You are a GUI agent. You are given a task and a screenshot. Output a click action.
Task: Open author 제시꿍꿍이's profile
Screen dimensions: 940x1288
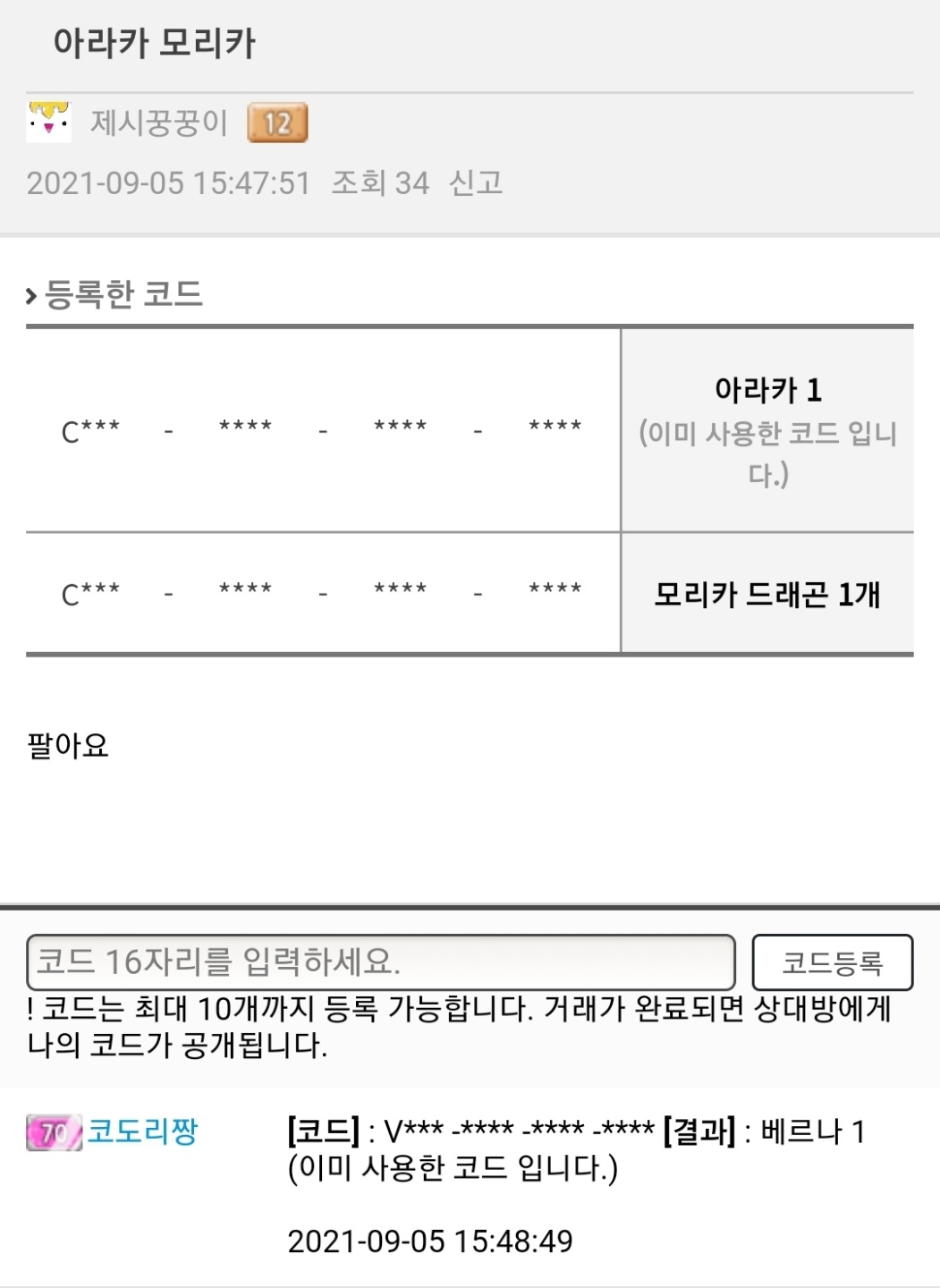pyautogui.click(x=159, y=123)
